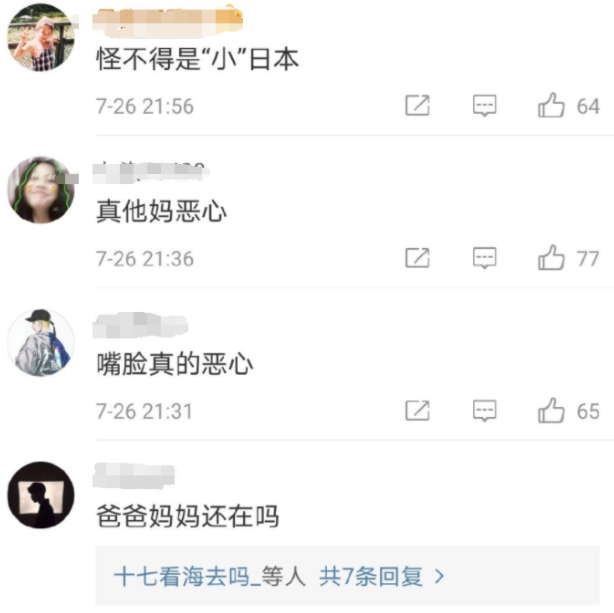Reply to the comment "真他妈恶心"
This screenshot has height=613, width=614.
[485, 258]
